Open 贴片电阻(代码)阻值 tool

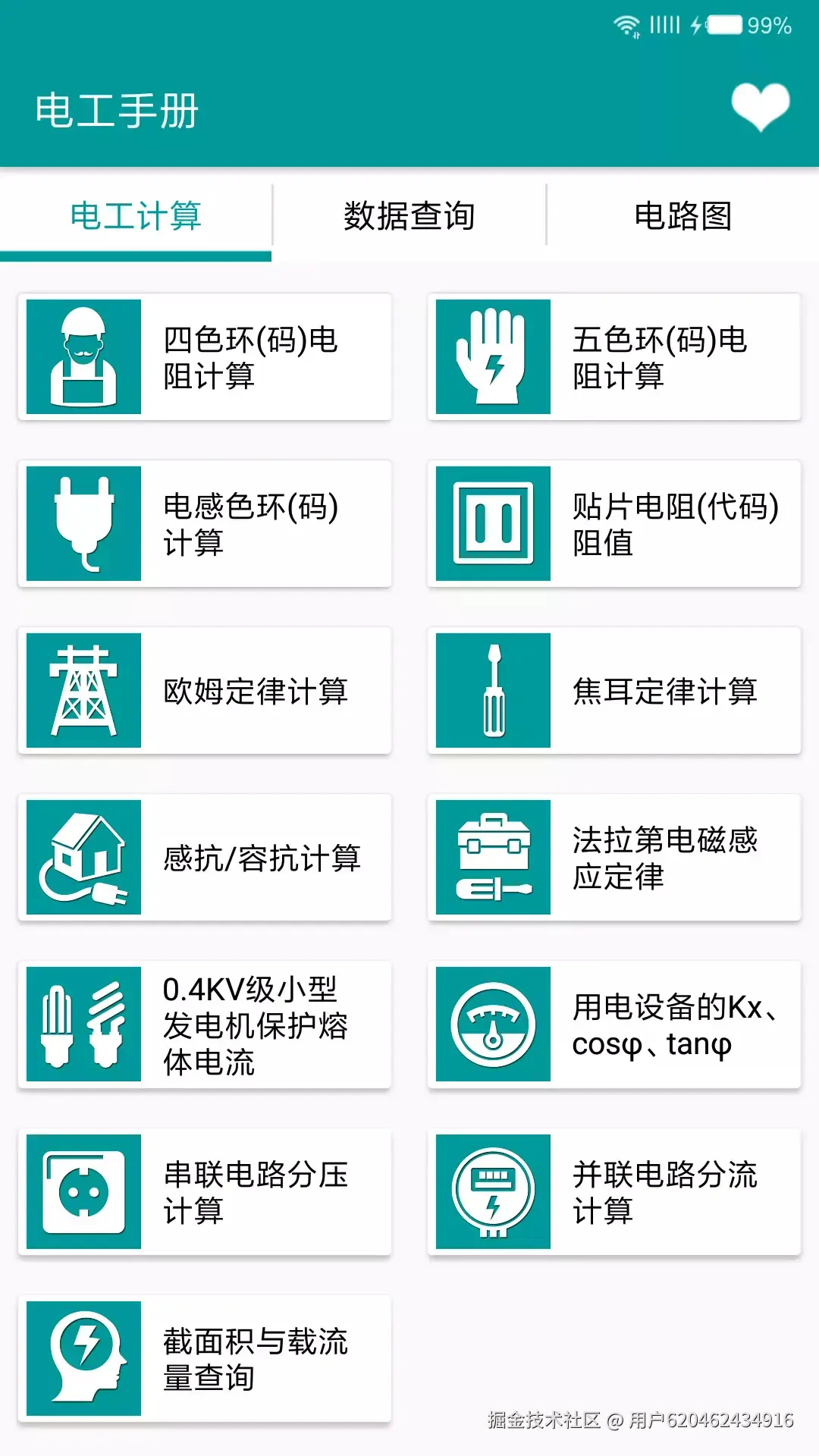614,524
